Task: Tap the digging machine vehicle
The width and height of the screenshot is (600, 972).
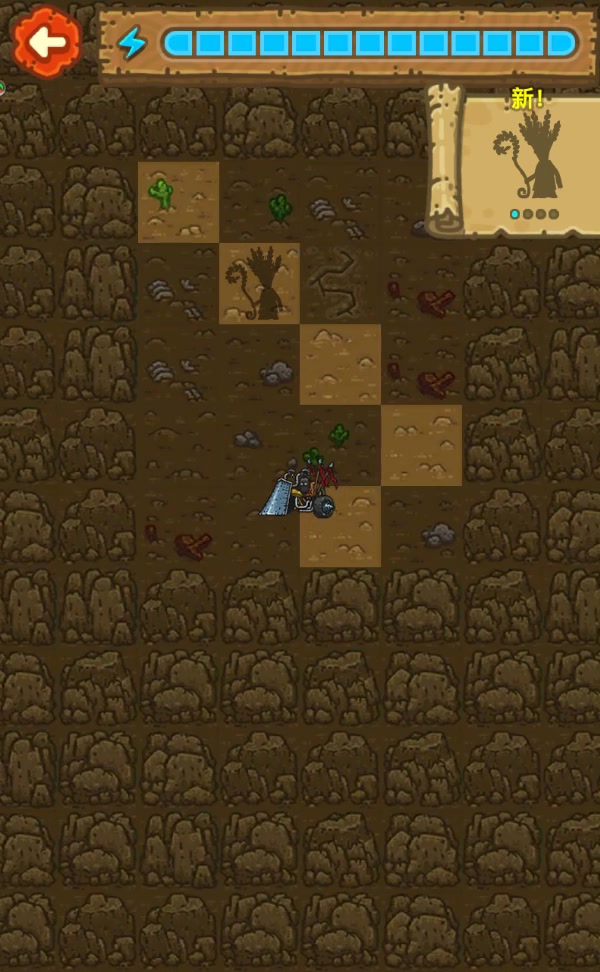Action: (x=303, y=490)
